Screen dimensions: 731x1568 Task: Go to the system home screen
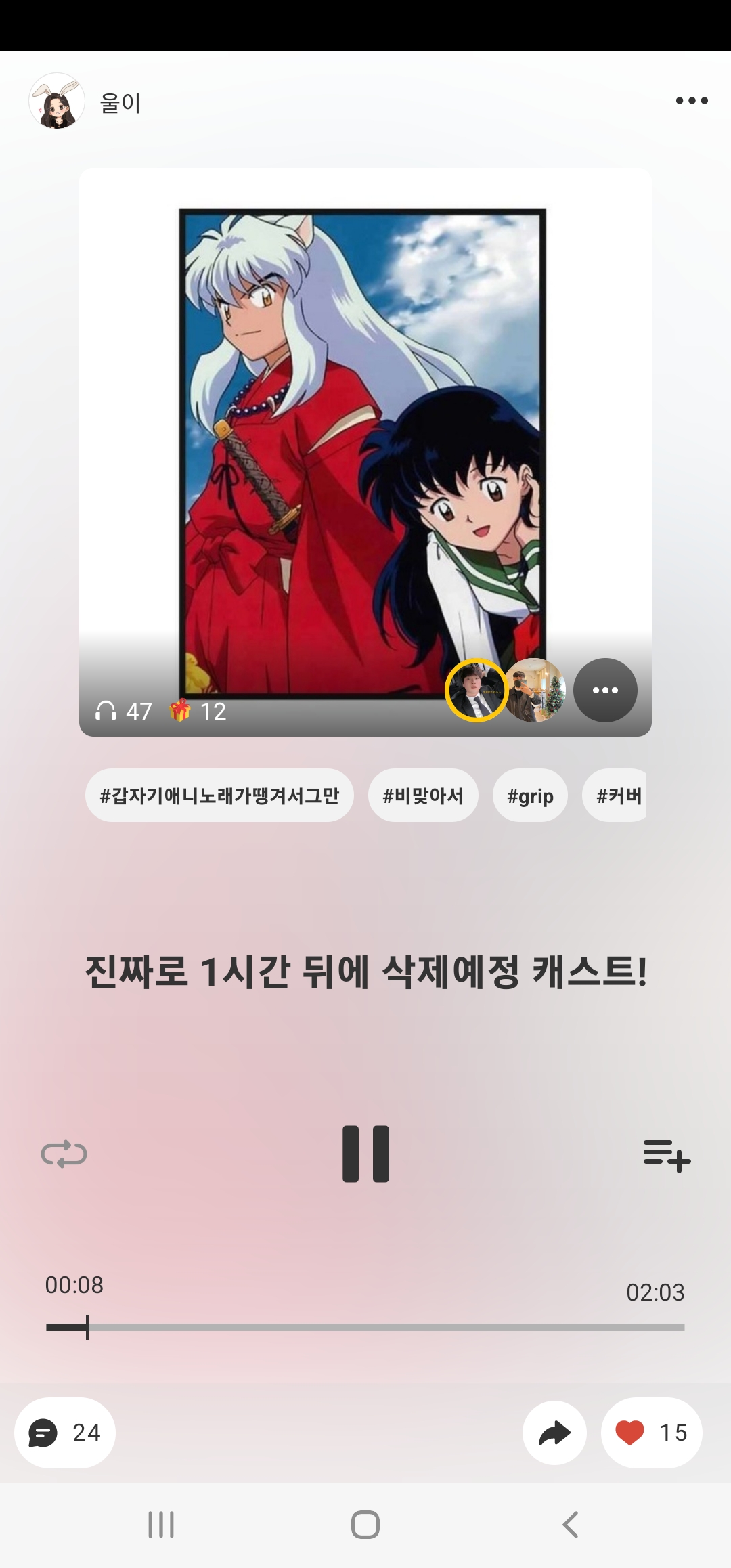point(365,1525)
